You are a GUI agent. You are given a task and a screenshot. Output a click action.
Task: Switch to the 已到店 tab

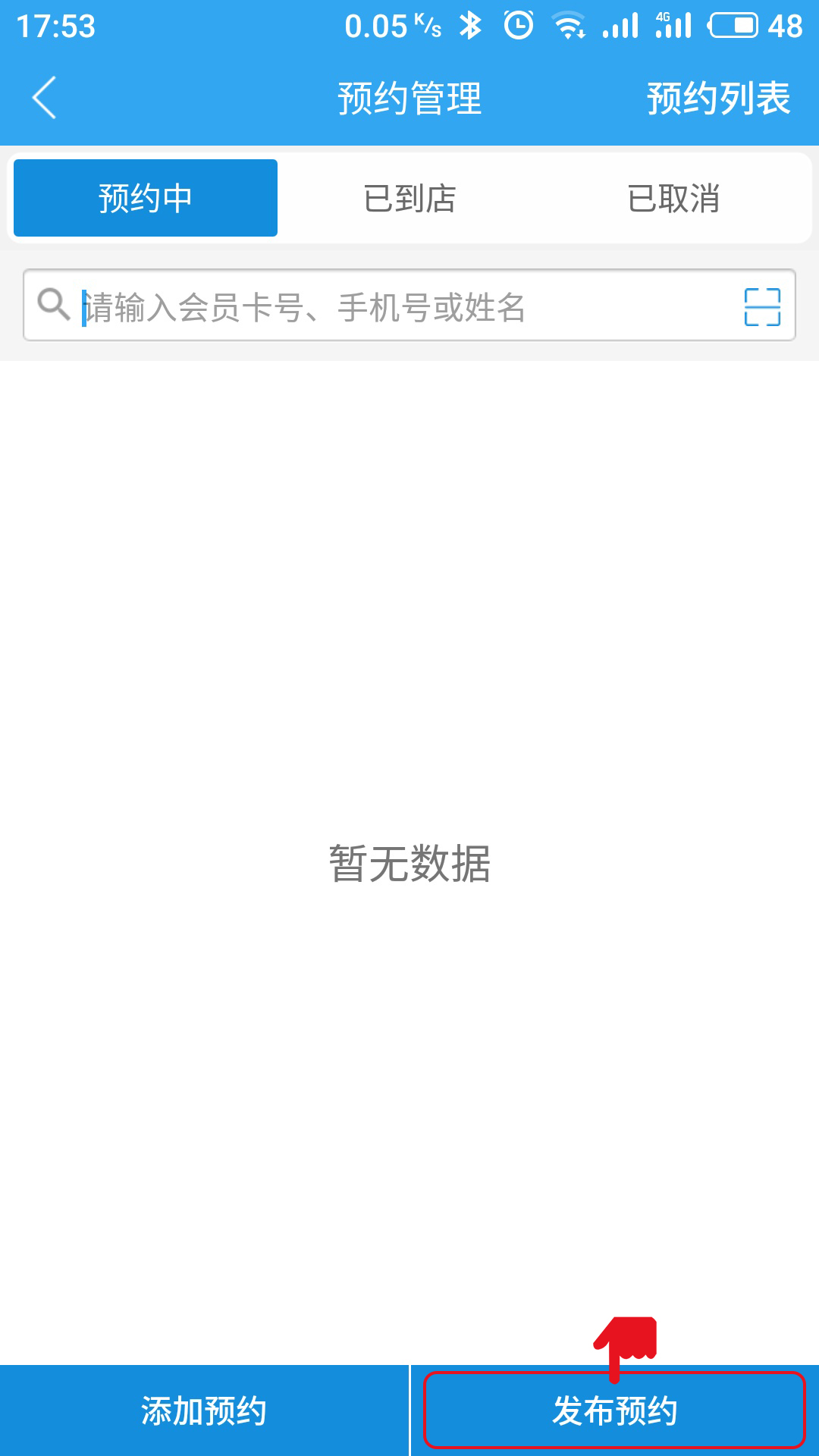pyautogui.click(x=409, y=198)
